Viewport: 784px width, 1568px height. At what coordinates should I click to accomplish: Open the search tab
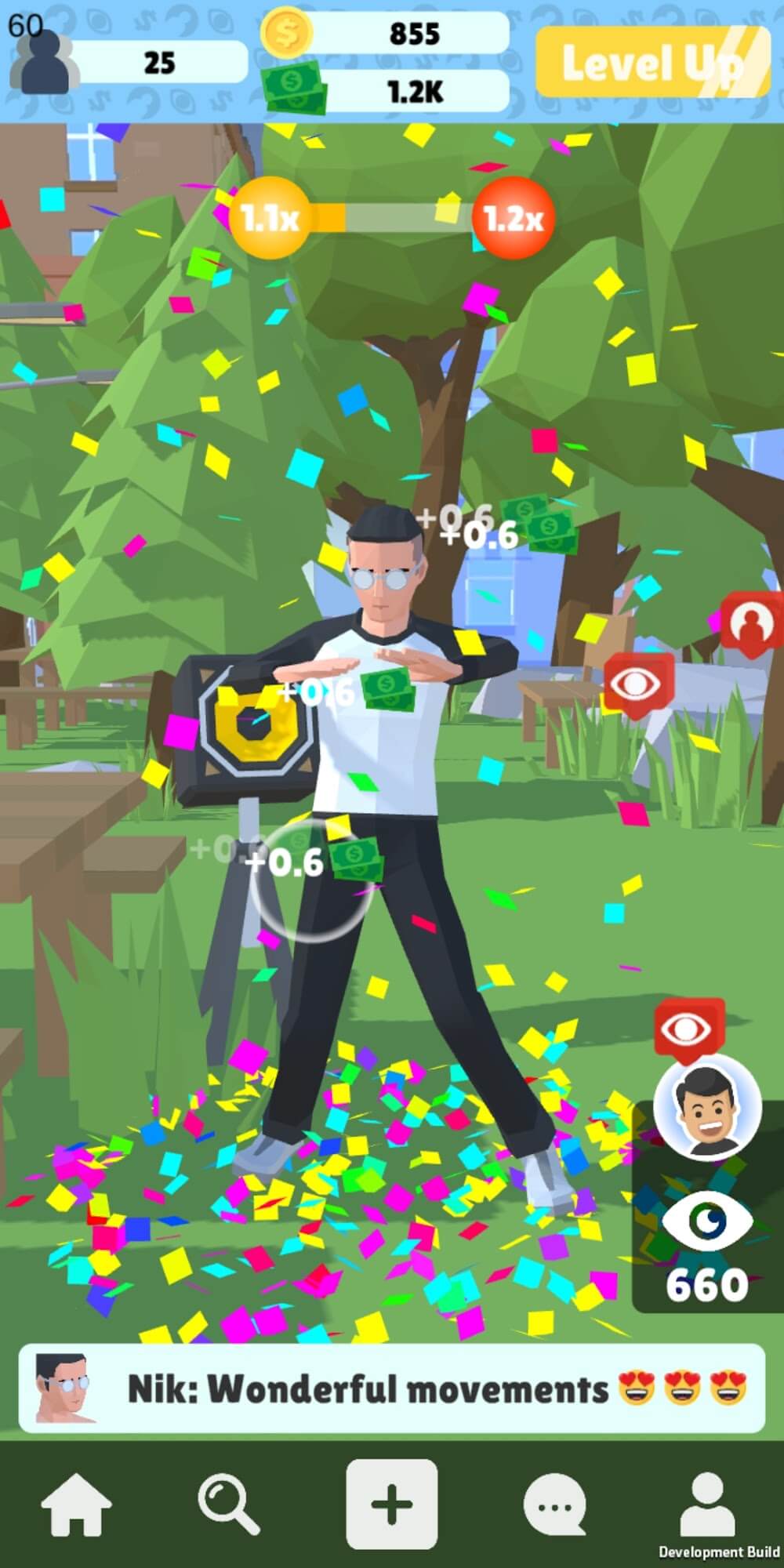click(x=228, y=1504)
